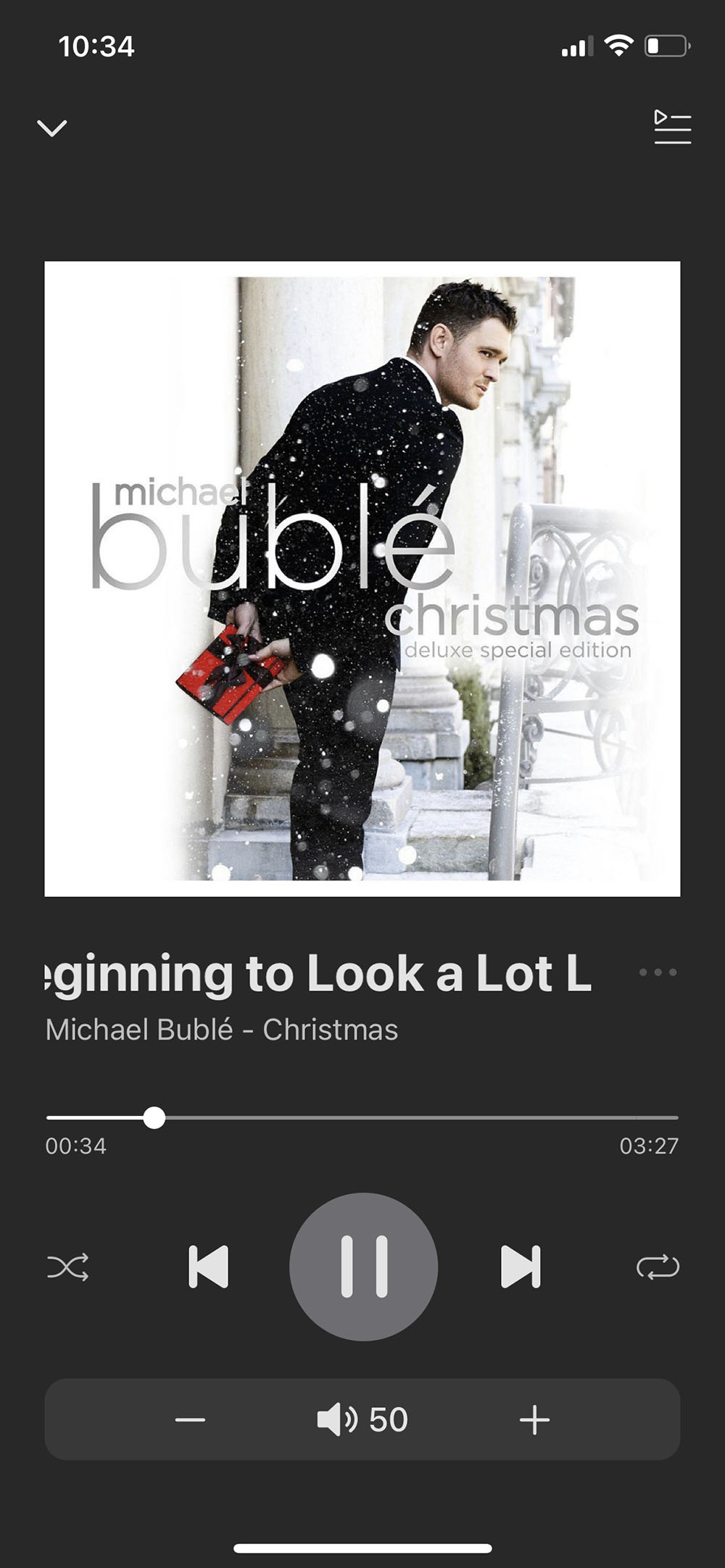Skip back to the previous track
The width and height of the screenshot is (725, 1568).
[x=209, y=1267]
